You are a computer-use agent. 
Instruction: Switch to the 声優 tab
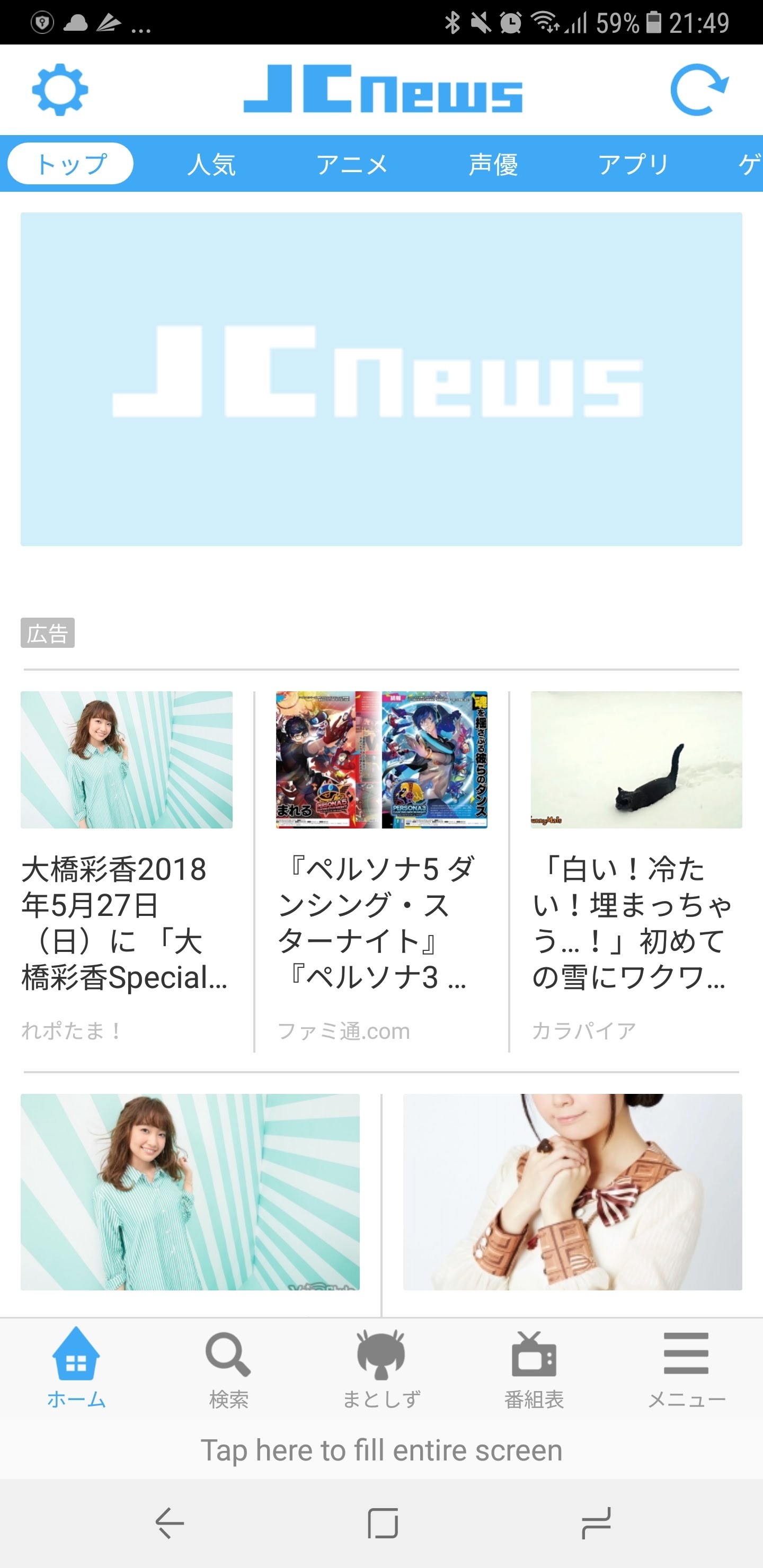click(493, 164)
